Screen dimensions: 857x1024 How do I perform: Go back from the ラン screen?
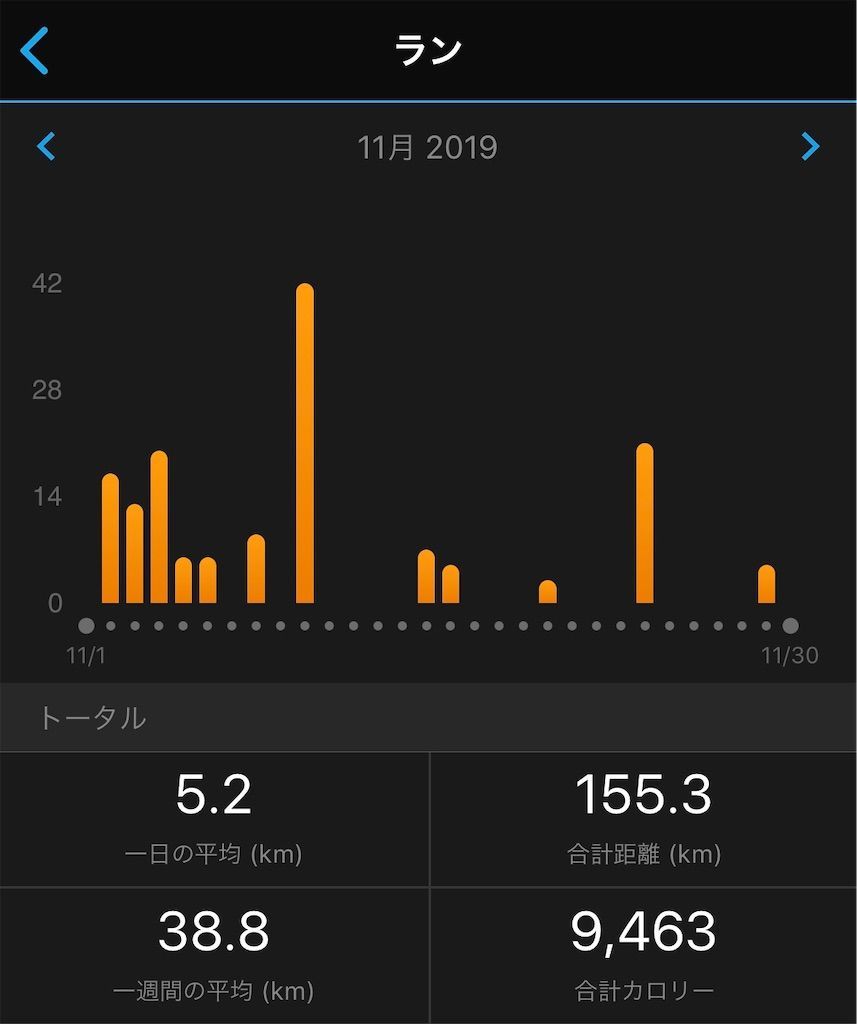coord(35,51)
